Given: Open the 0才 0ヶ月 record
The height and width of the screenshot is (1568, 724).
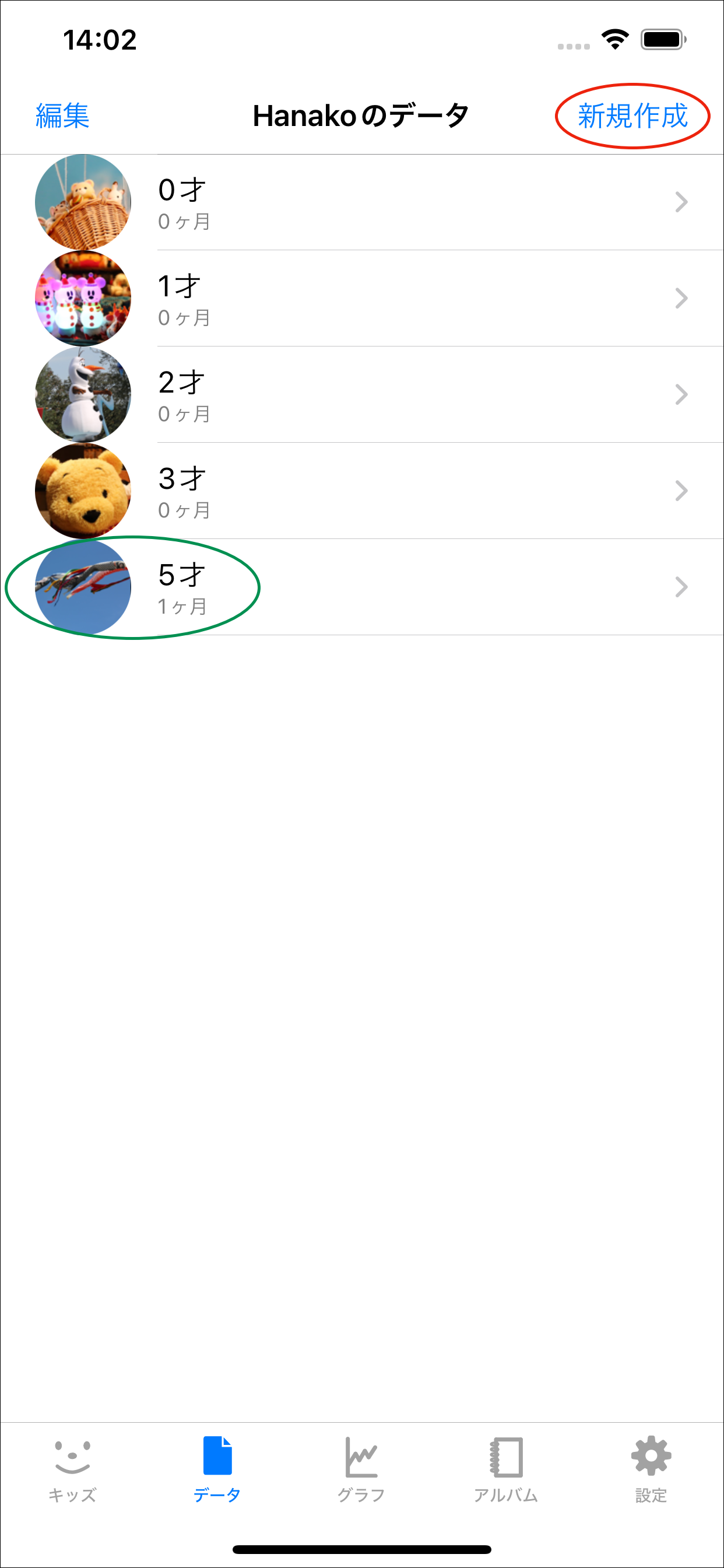Looking at the screenshot, I should tap(362, 202).
